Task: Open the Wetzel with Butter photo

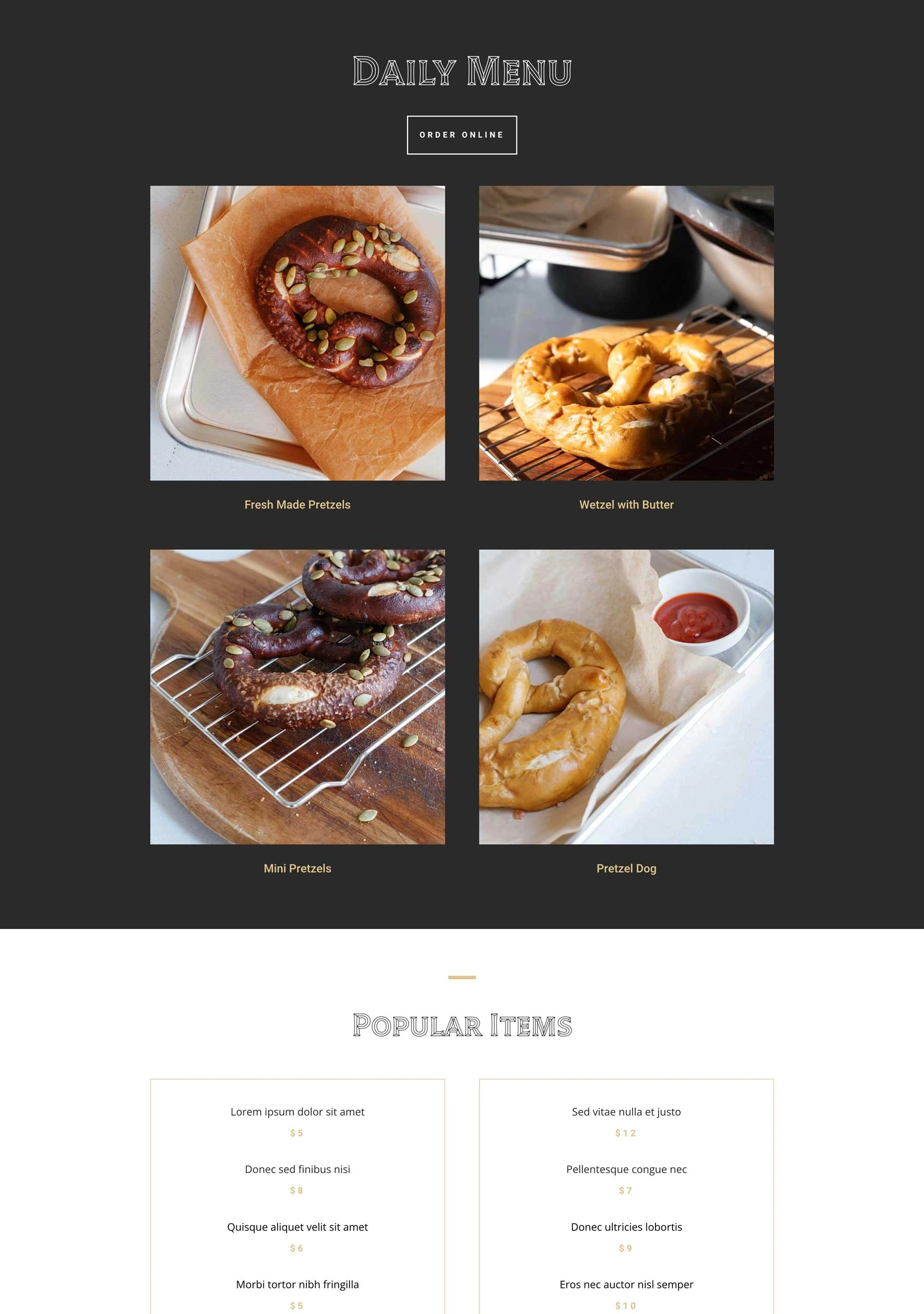Action: [626, 333]
